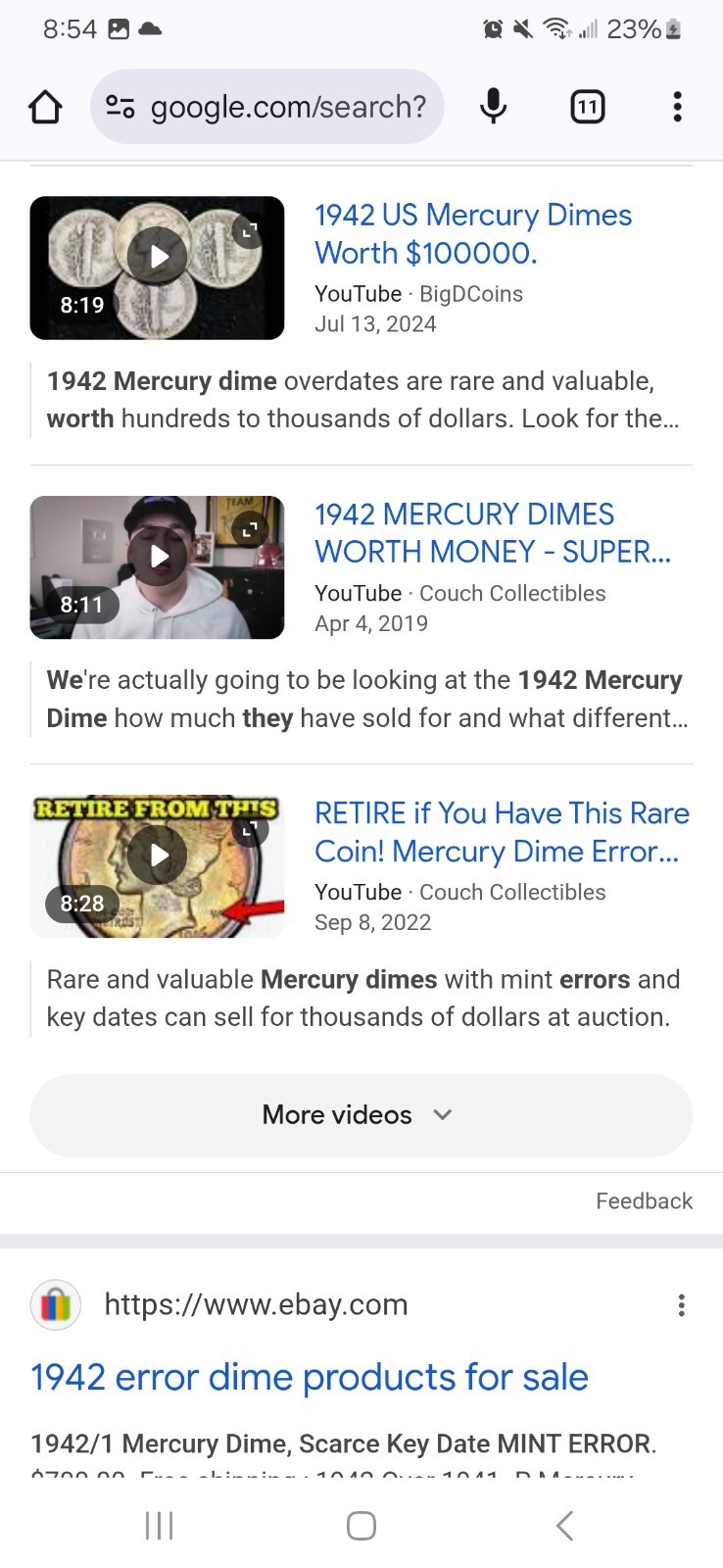Image resolution: width=723 pixels, height=1568 pixels.
Task: Play the BigDCoins 8:19 video thumbnail
Action: point(157,257)
